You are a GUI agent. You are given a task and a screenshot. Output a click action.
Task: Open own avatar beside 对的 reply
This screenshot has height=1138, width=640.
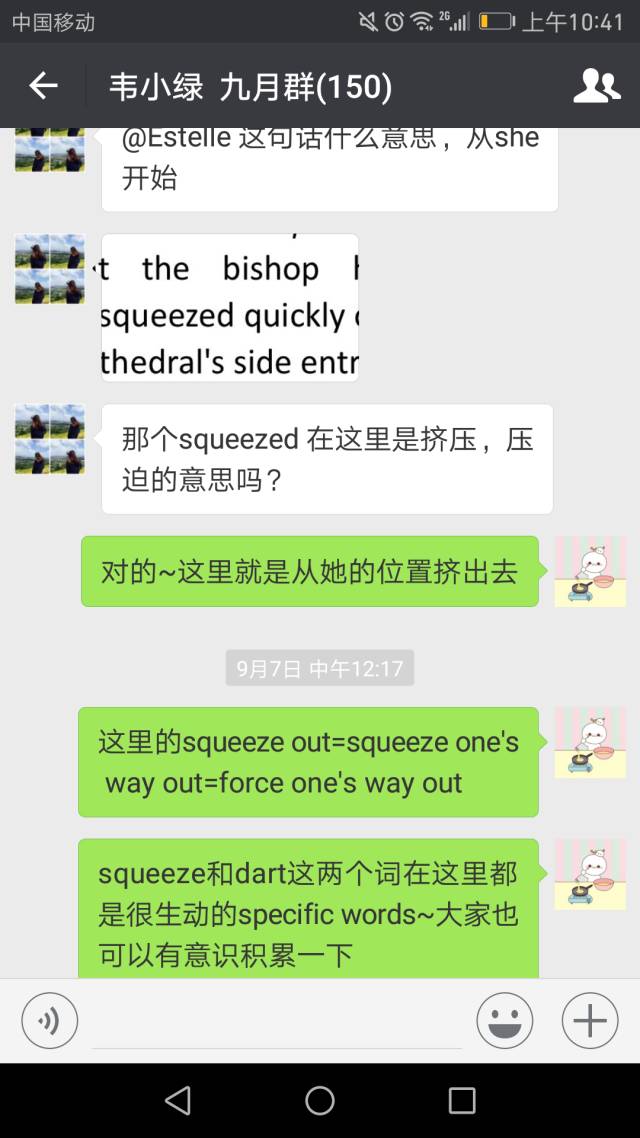tap(590, 572)
